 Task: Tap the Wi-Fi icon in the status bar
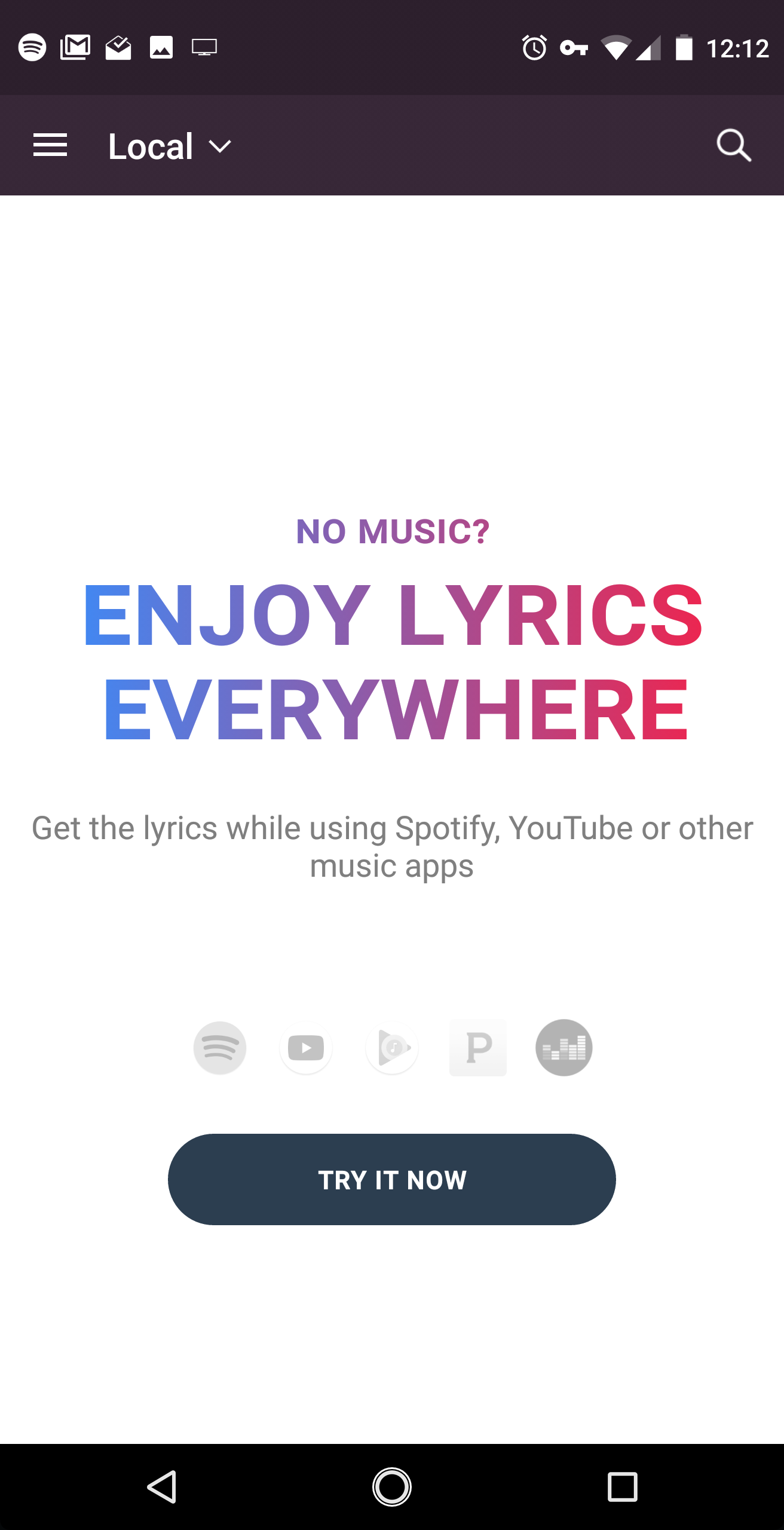615,47
